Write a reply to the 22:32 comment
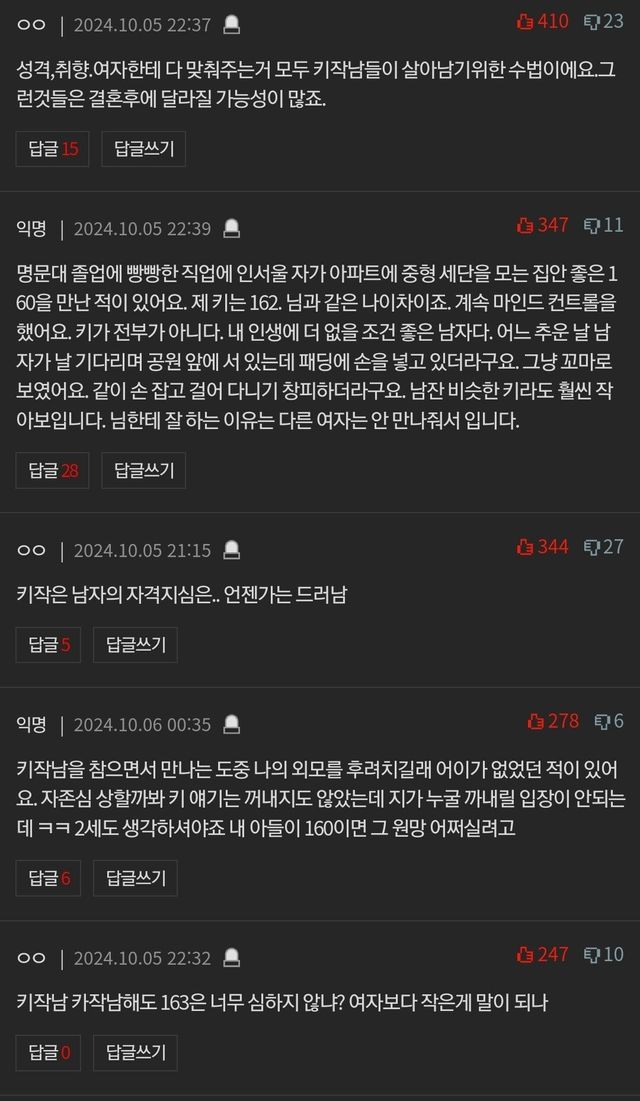The width and height of the screenshot is (640, 1101). pos(135,1052)
